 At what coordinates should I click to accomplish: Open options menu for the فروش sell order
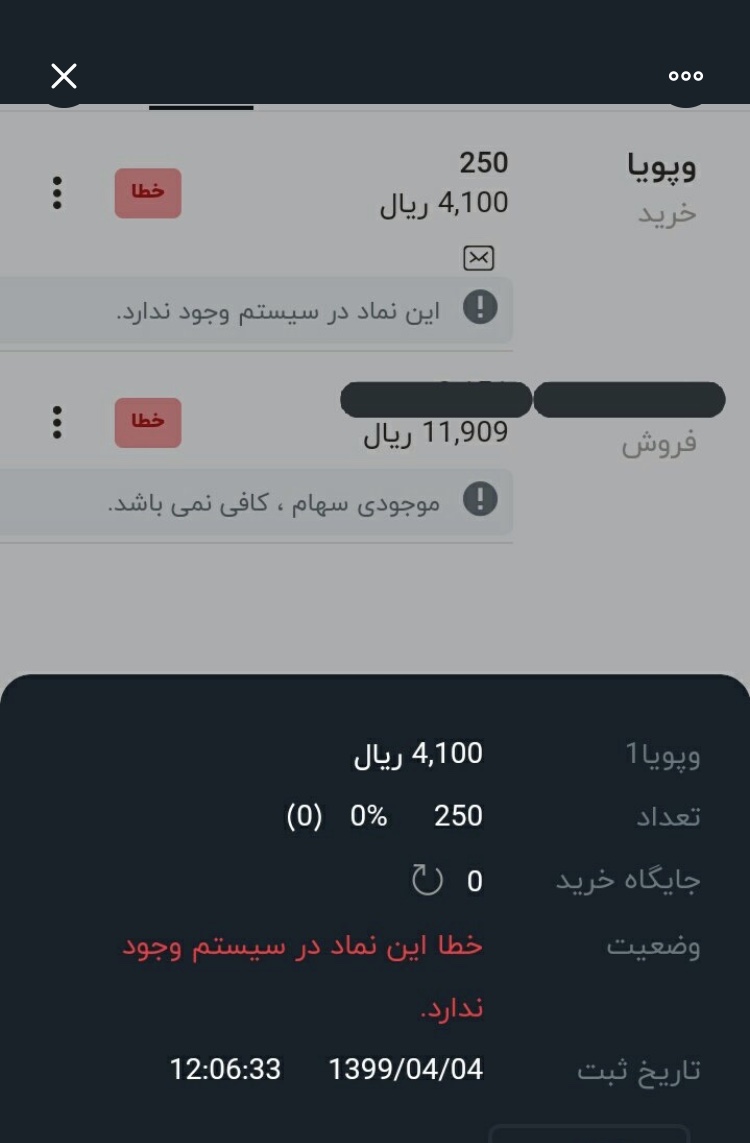(x=57, y=422)
